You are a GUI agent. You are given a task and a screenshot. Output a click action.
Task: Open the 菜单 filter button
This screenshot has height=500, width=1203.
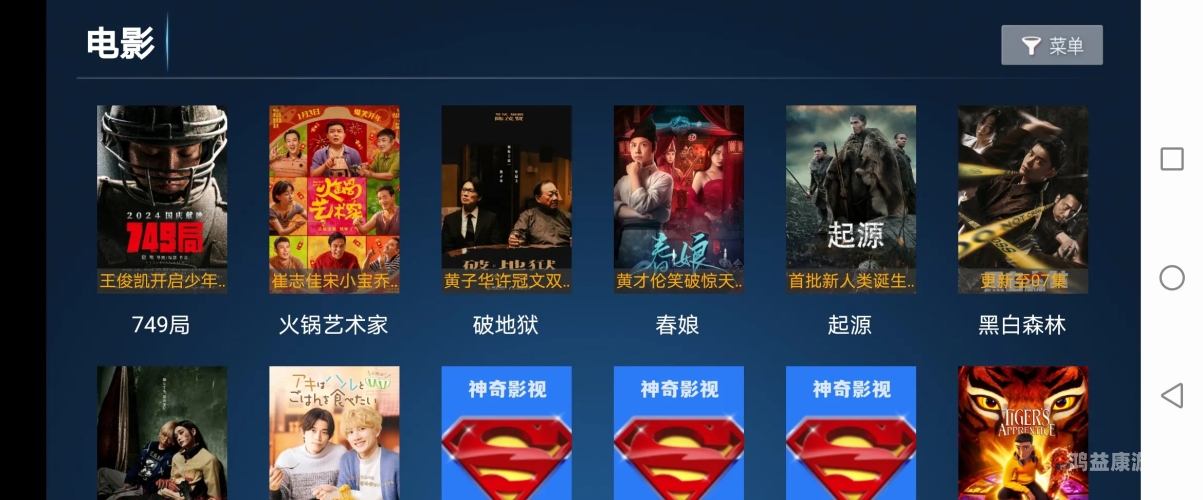tap(1051, 45)
